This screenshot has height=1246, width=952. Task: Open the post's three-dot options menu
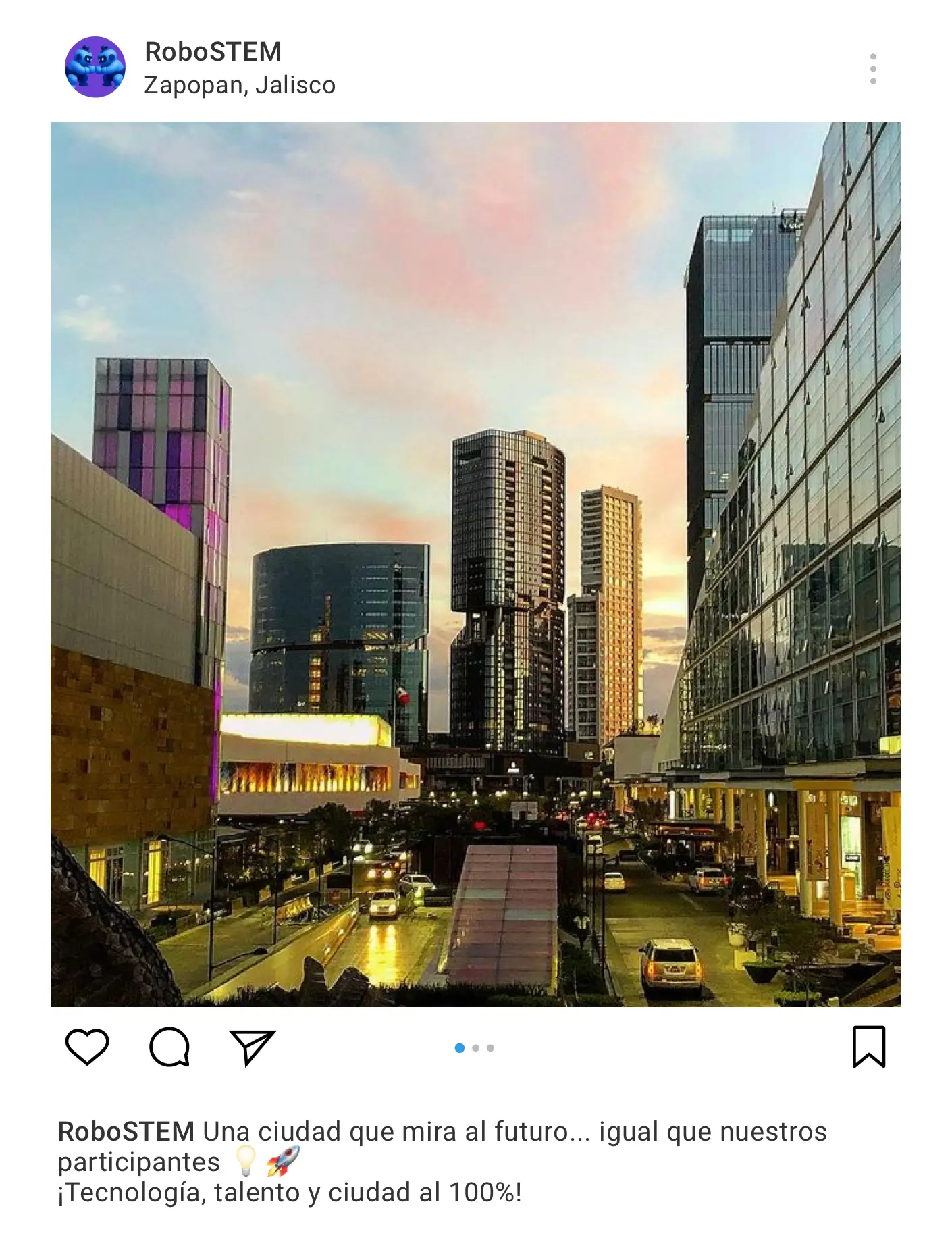[873, 69]
